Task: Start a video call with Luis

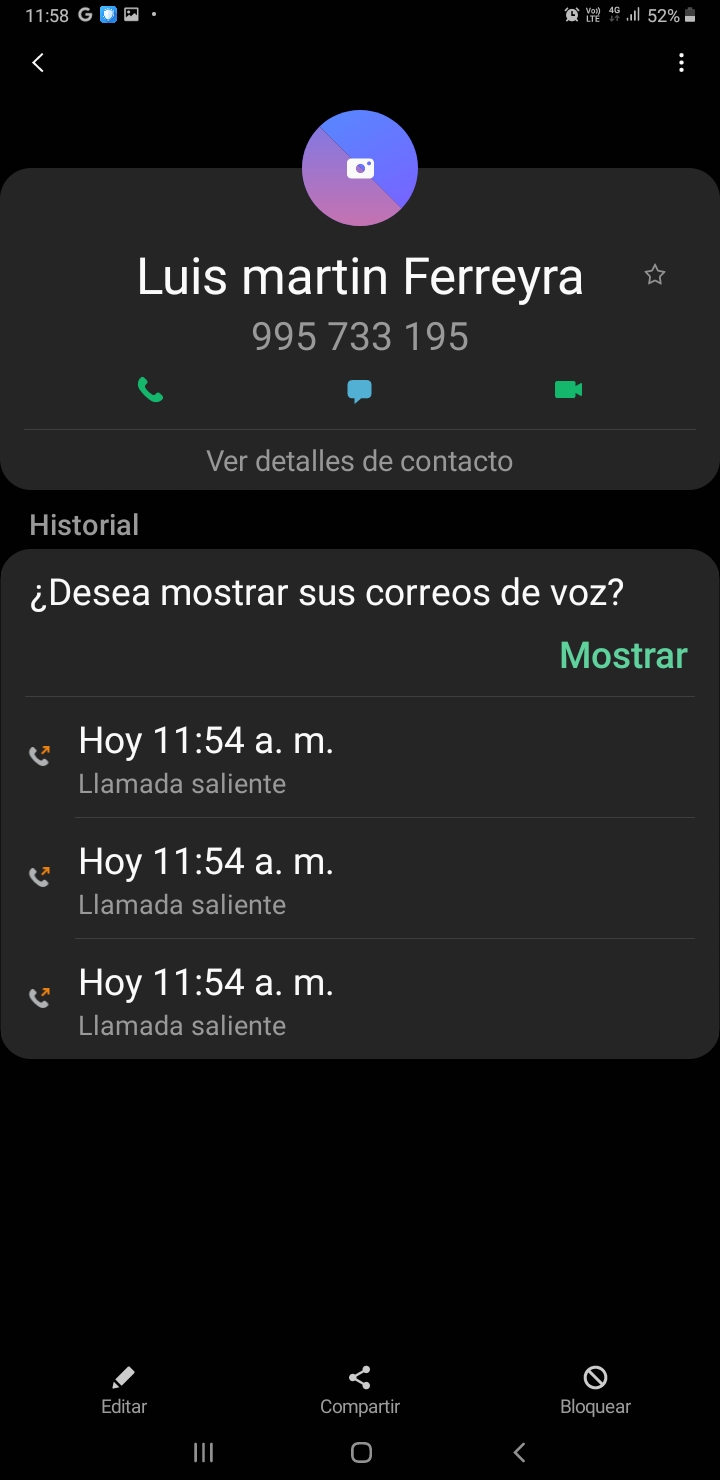Action: [568, 389]
